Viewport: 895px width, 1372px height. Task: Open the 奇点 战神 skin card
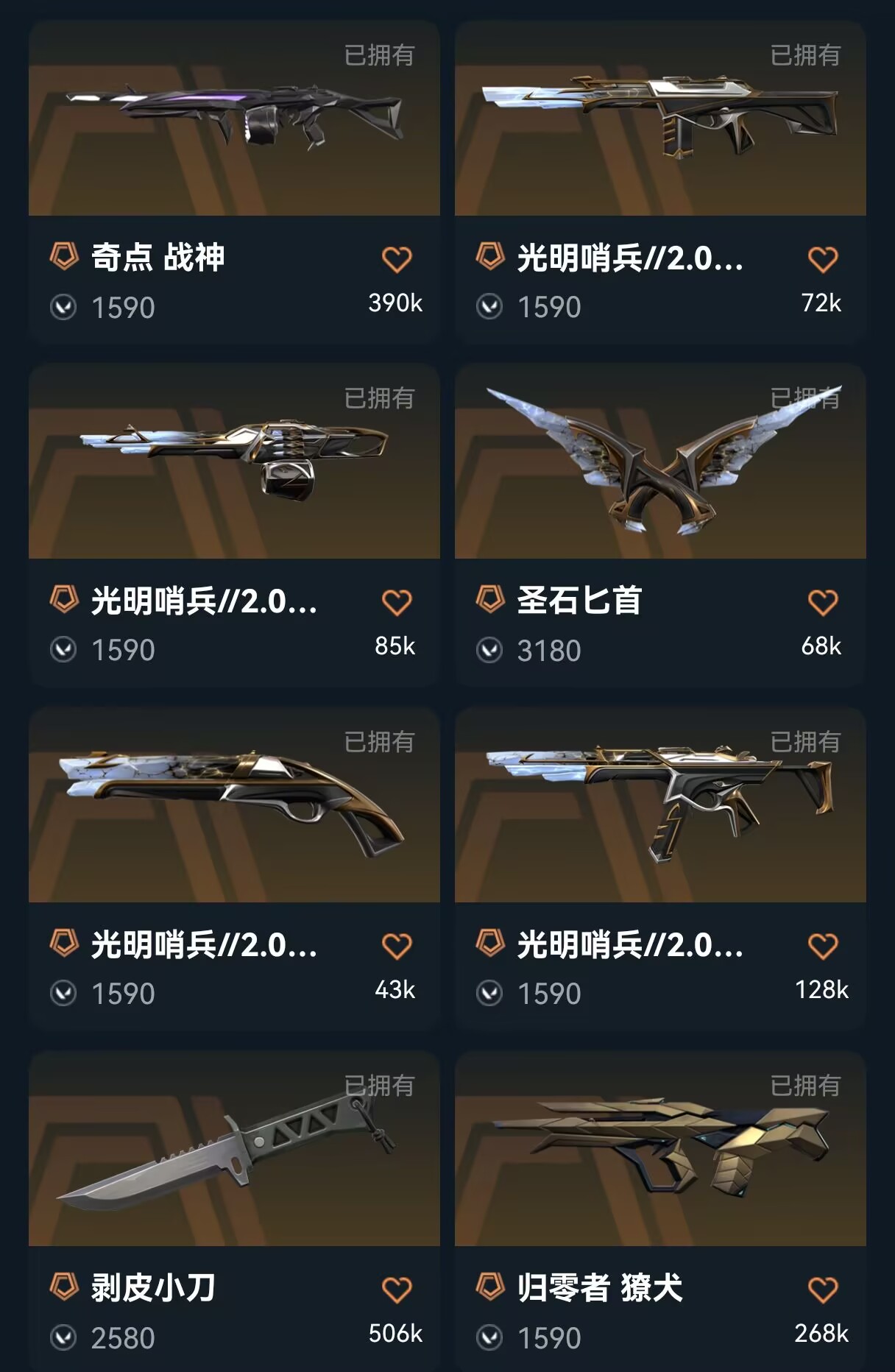pyautogui.click(x=234, y=119)
